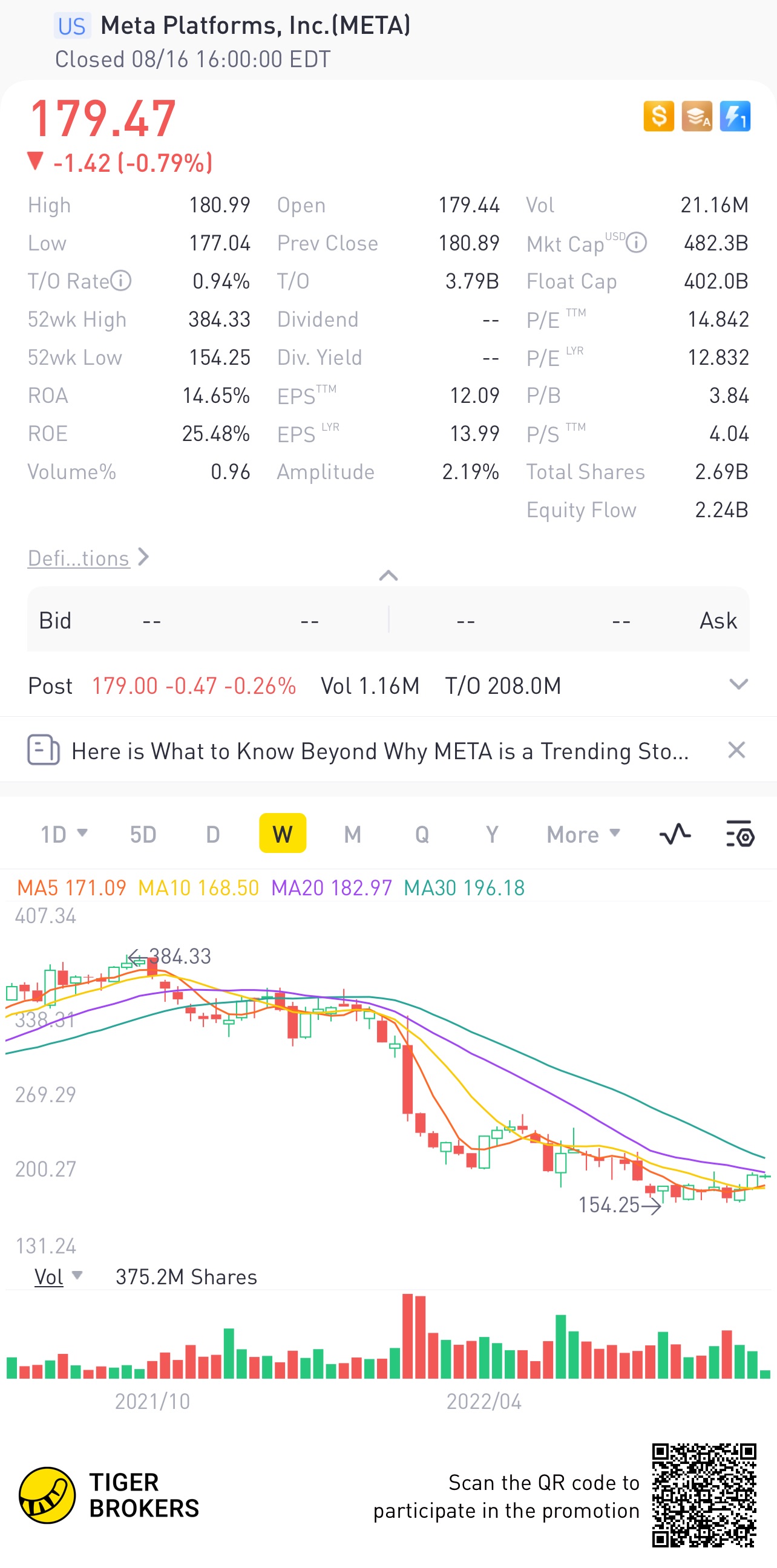
Task: Tap the orange dollar sign badge
Action: (658, 116)
